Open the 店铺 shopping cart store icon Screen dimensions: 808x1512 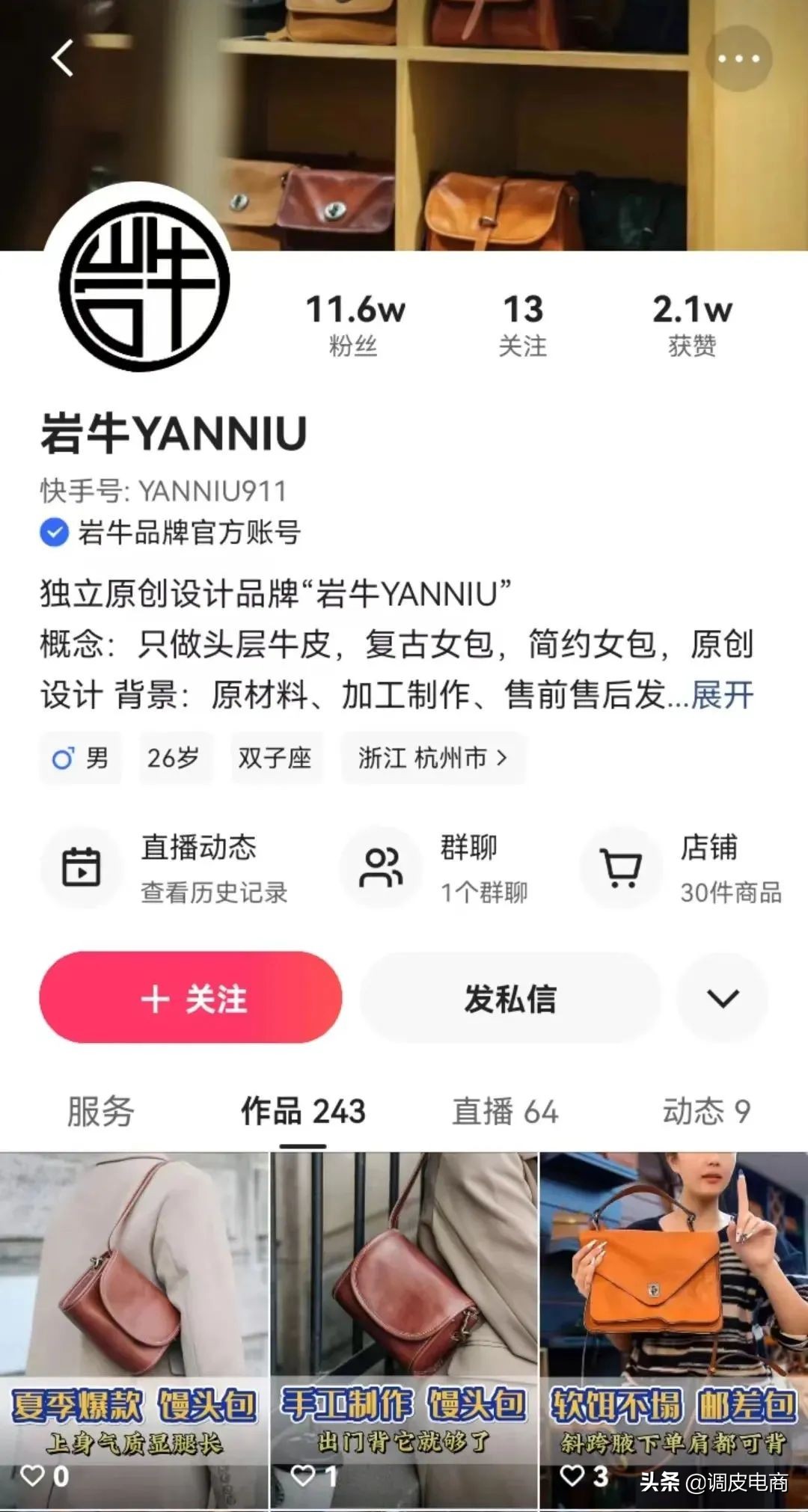[x=621, y=868]
